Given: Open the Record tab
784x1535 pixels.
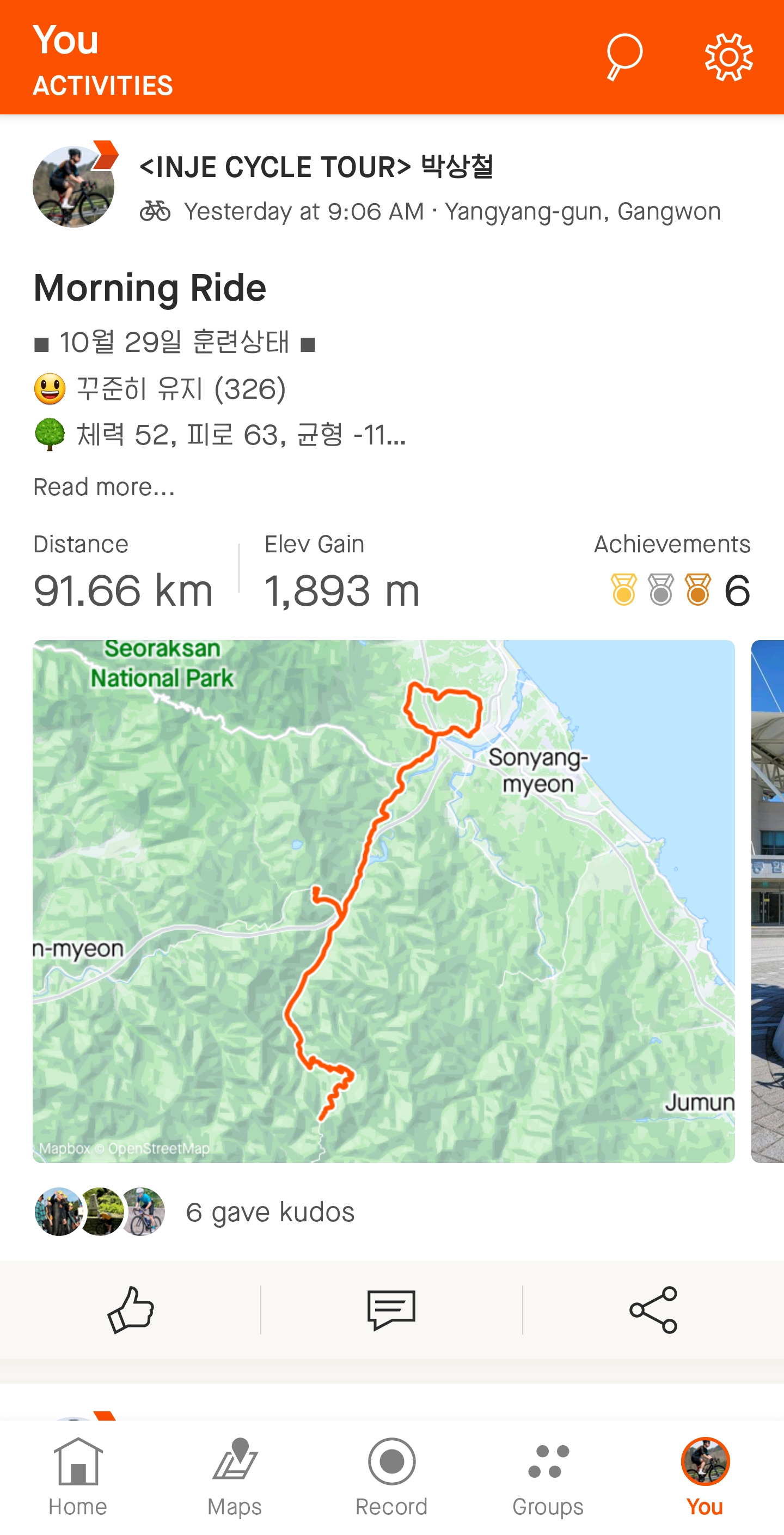Looking at the screenshot, I should coord(391,1477).
